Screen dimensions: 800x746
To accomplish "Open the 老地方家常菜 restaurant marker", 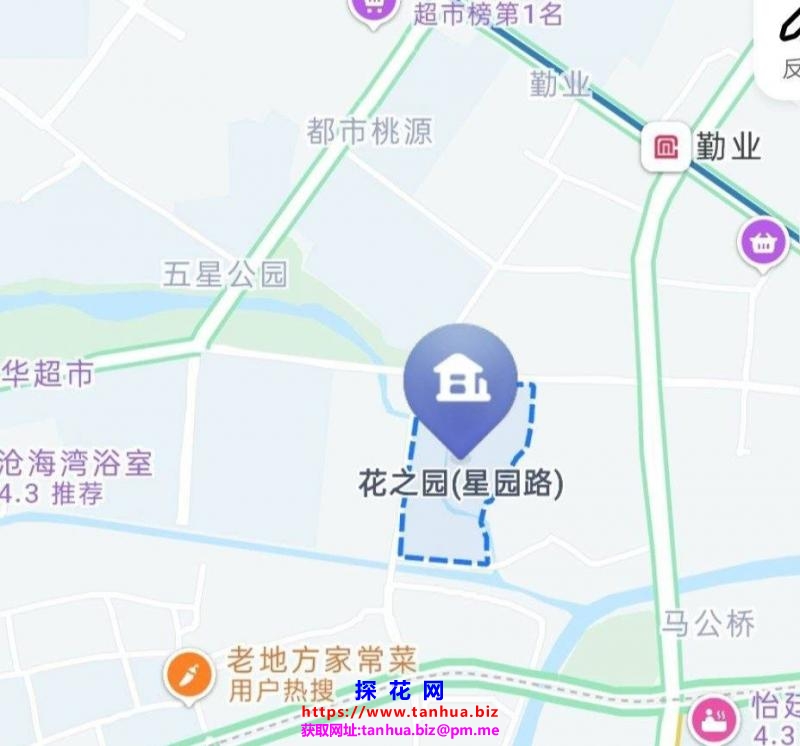I will (x=190, y=675).
